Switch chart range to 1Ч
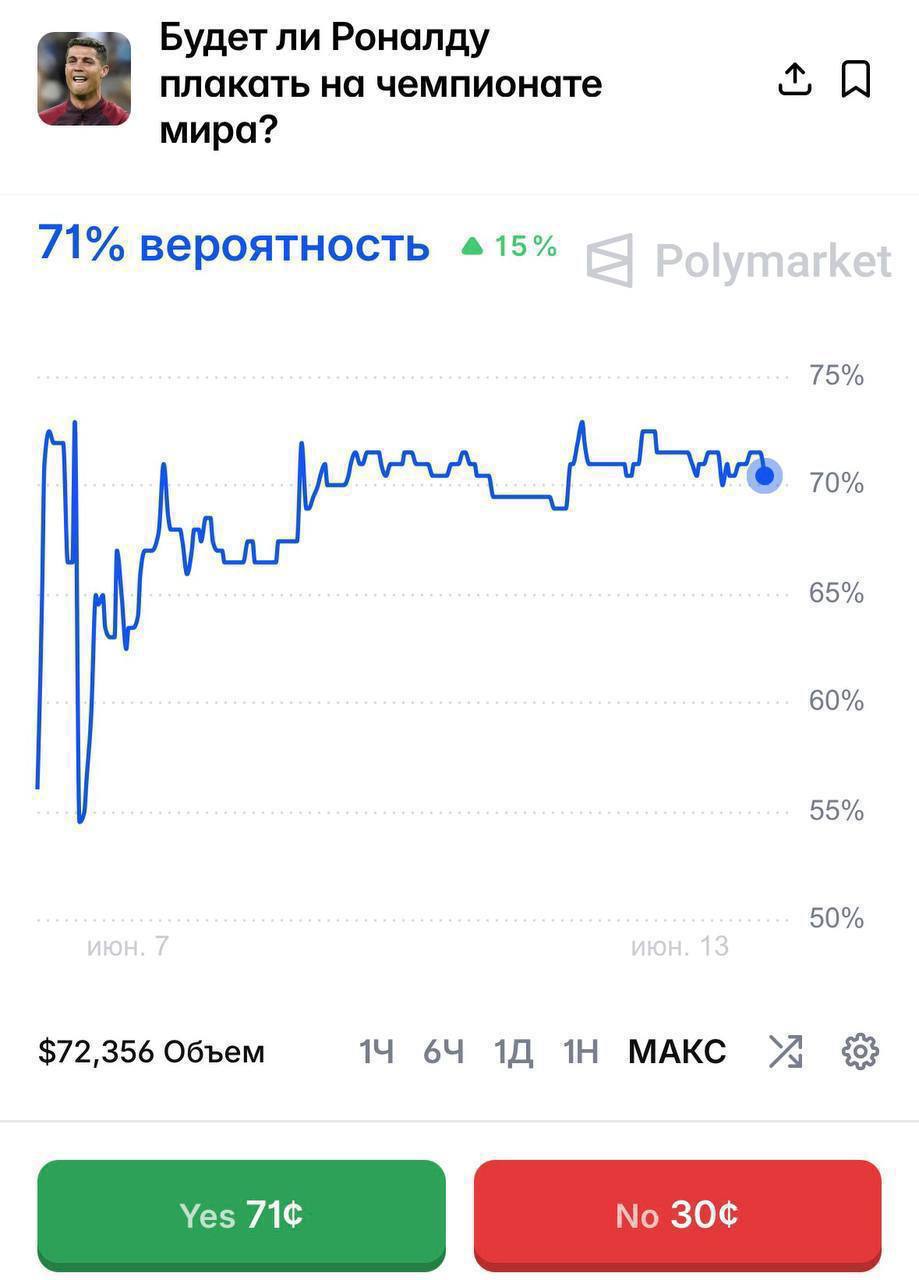The image size is (919, 1280). (x=377, y=1052)
